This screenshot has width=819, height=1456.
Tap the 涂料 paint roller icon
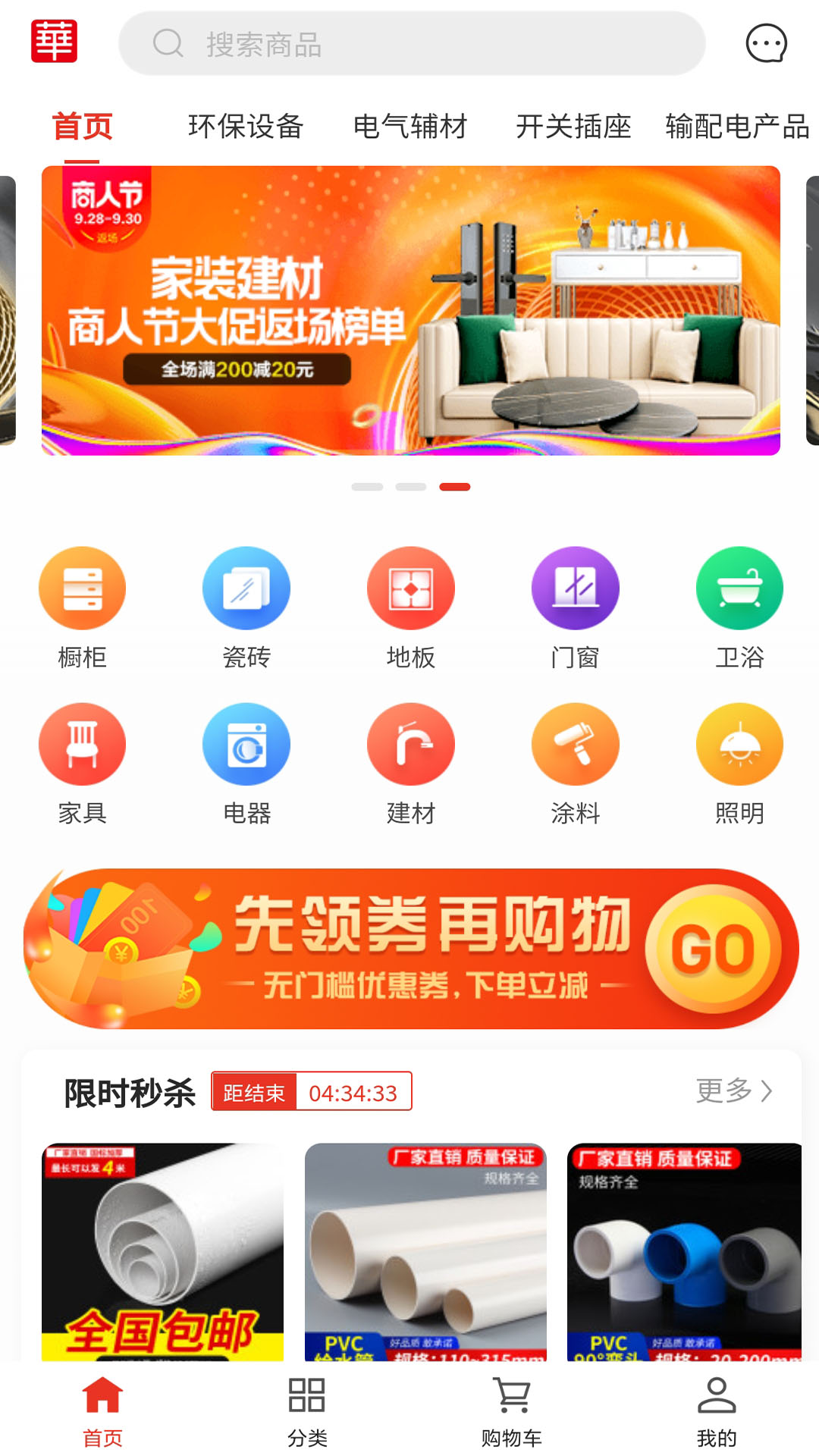[x=574, y=744]
